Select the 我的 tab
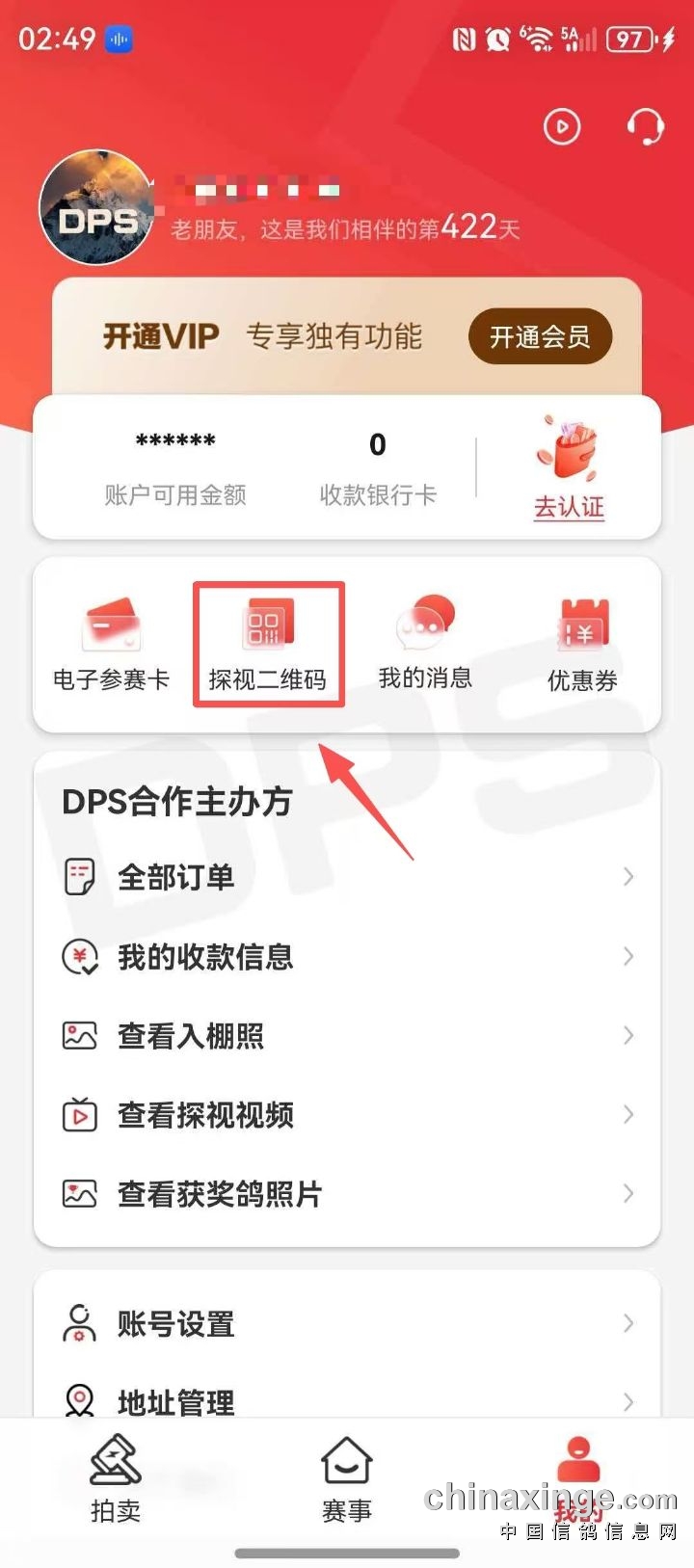 coord(578,1479)
